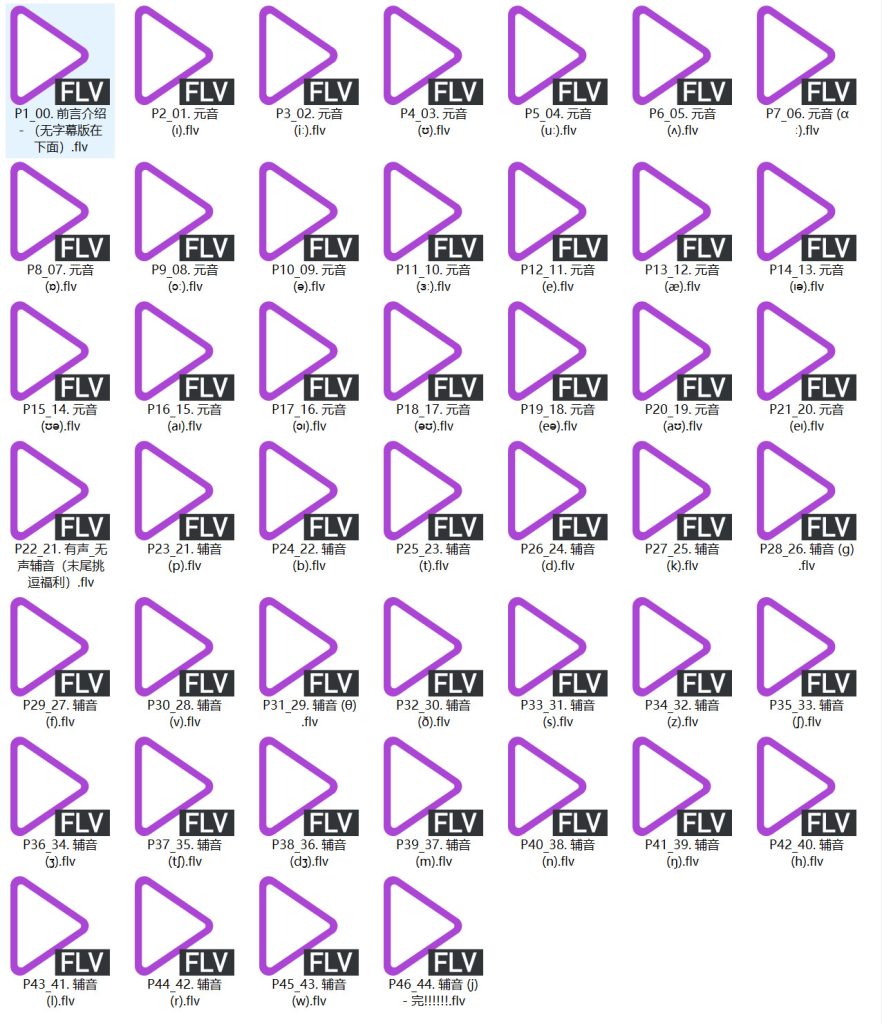The width and height of the screenshot is (882, 1024).
Task: Open the file P1_00. 前言介绍.flv
Action: point(58,55)
